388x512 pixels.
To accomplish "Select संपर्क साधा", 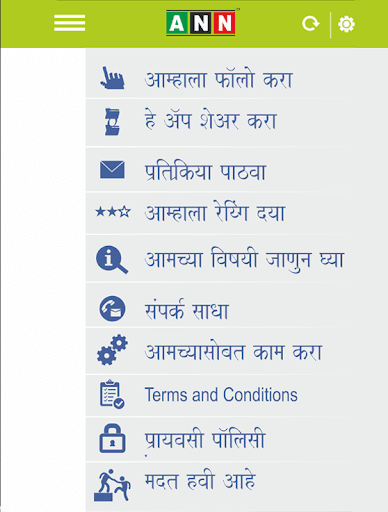I will pyautogui.click(x=219, y=305).
